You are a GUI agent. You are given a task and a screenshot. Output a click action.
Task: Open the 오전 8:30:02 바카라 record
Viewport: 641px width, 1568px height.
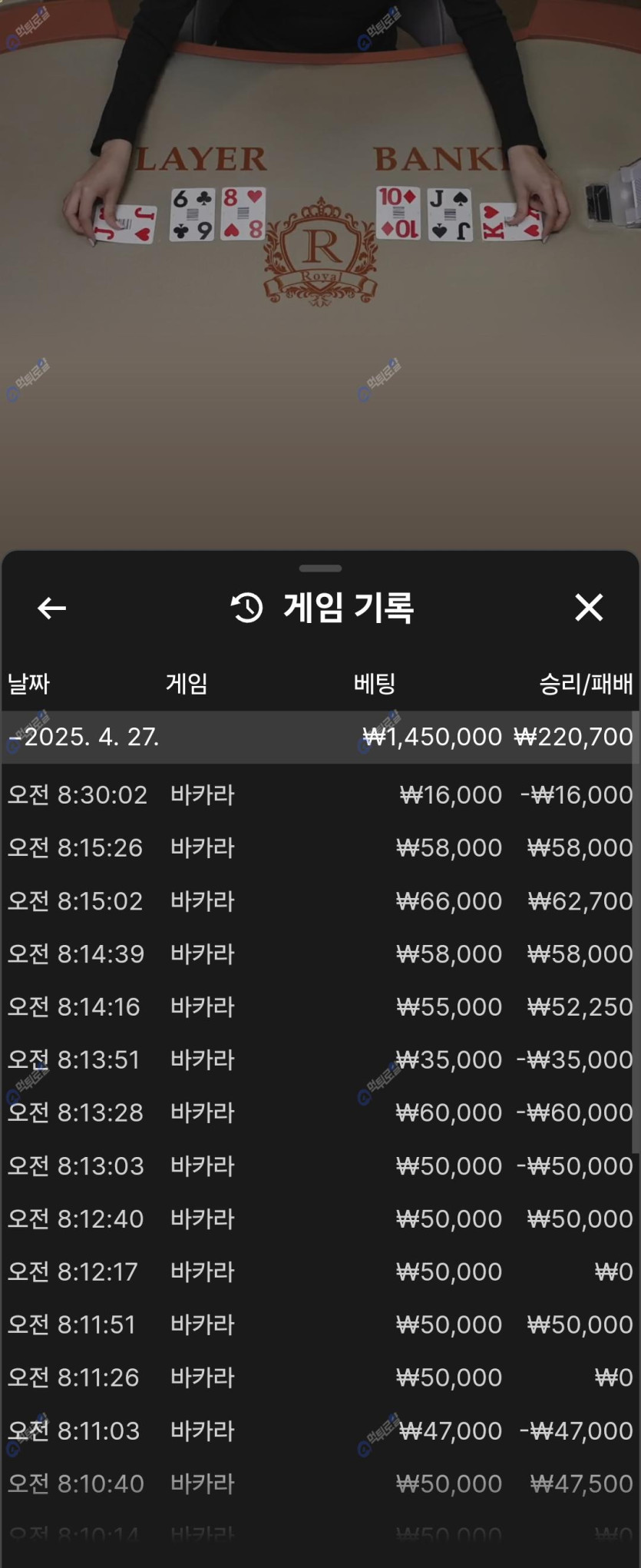319,794
